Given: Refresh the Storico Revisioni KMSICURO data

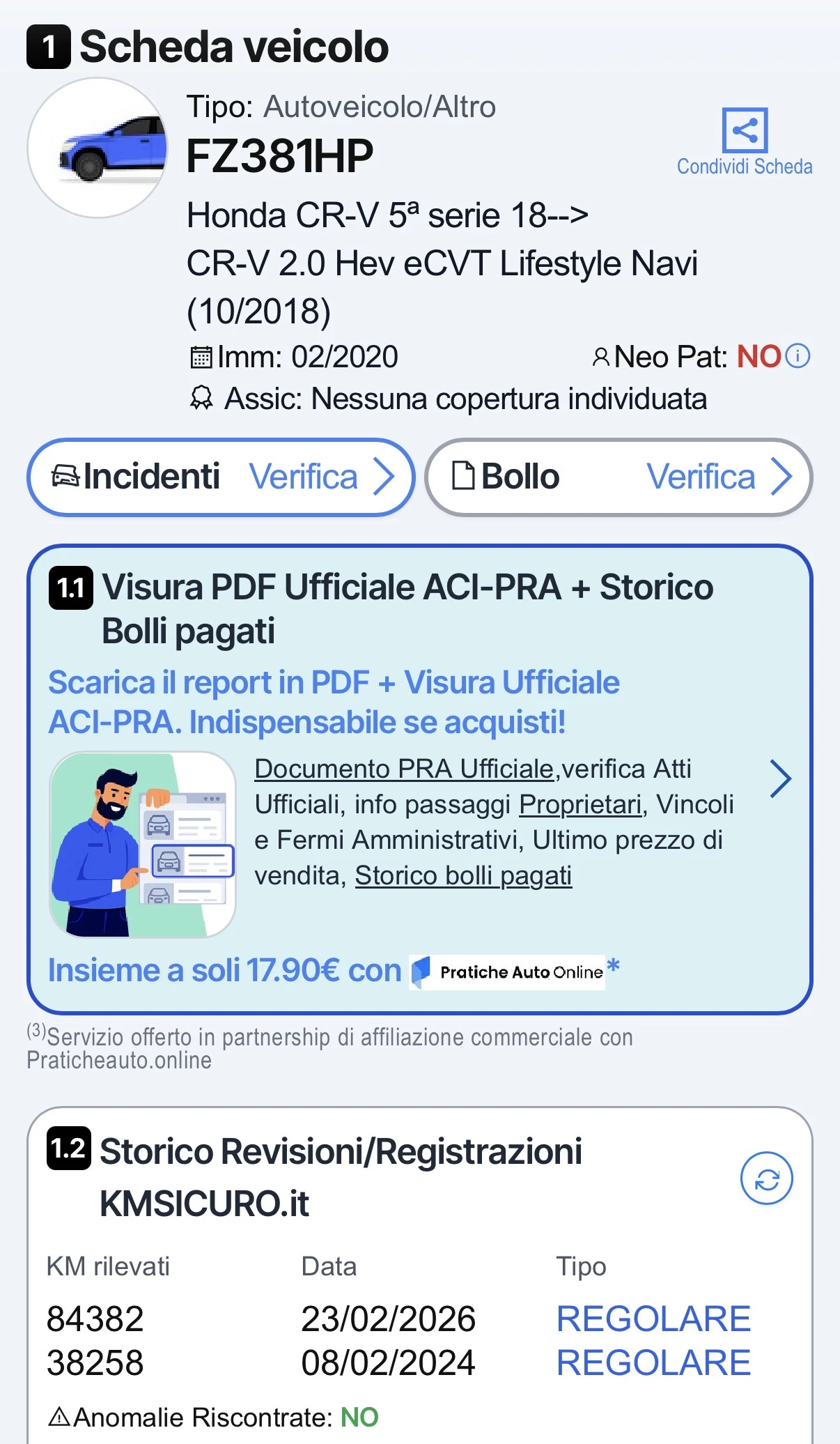Looking at the screenshot, I should pyautogui.click(x=767, y=1178).
